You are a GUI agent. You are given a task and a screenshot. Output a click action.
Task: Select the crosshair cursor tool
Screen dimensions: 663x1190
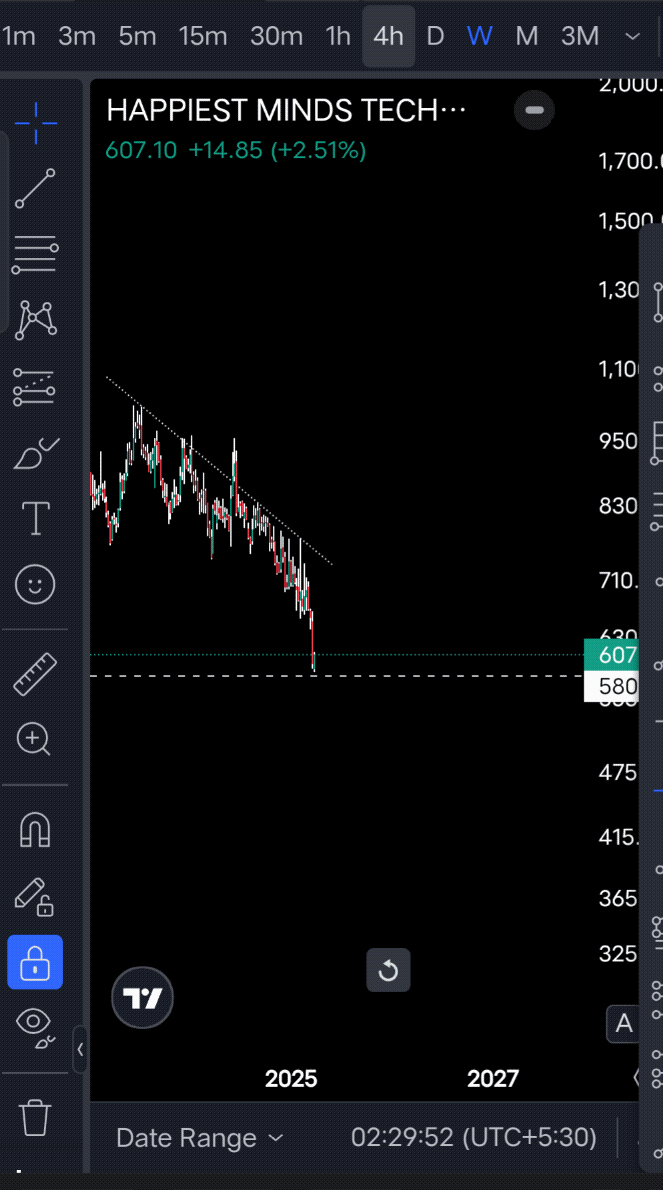coord(35,123)
